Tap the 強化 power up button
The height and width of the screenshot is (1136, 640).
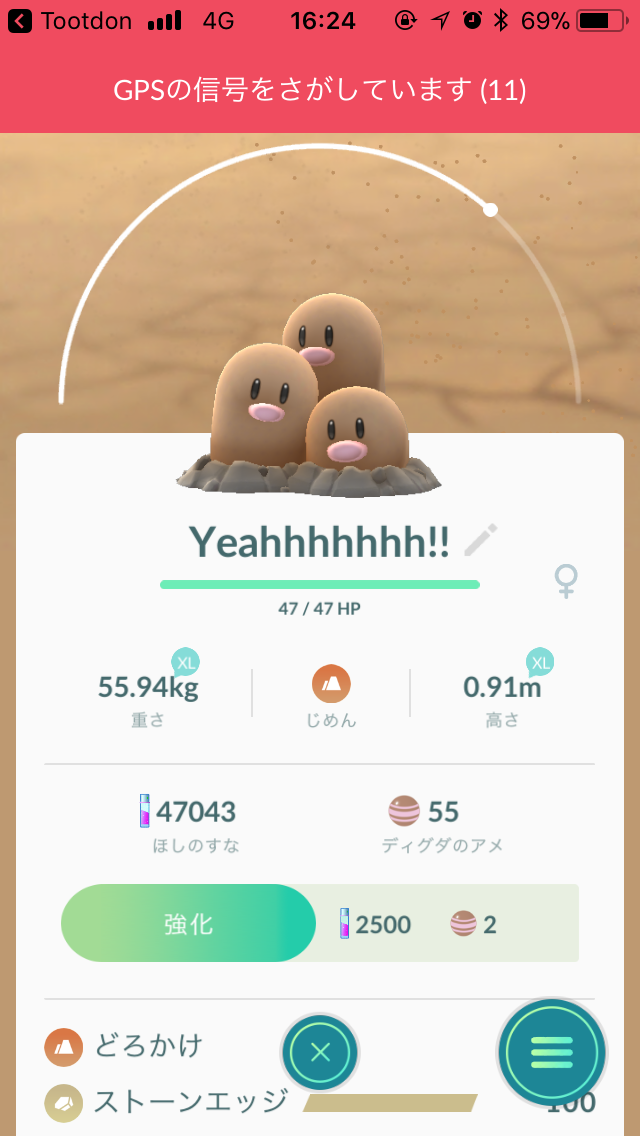click(x=189, y=923)
